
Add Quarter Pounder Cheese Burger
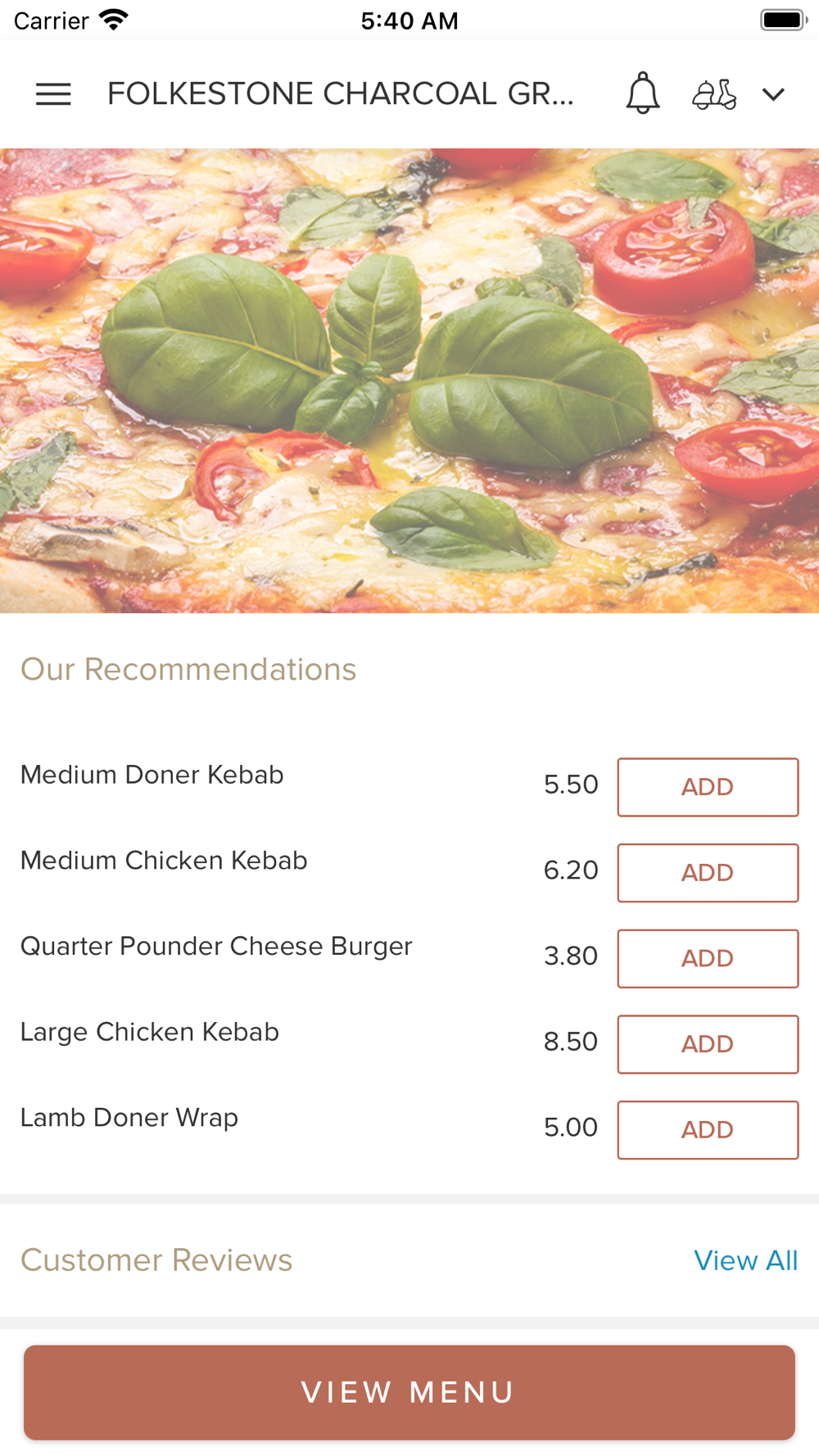(x=708, y=959)
